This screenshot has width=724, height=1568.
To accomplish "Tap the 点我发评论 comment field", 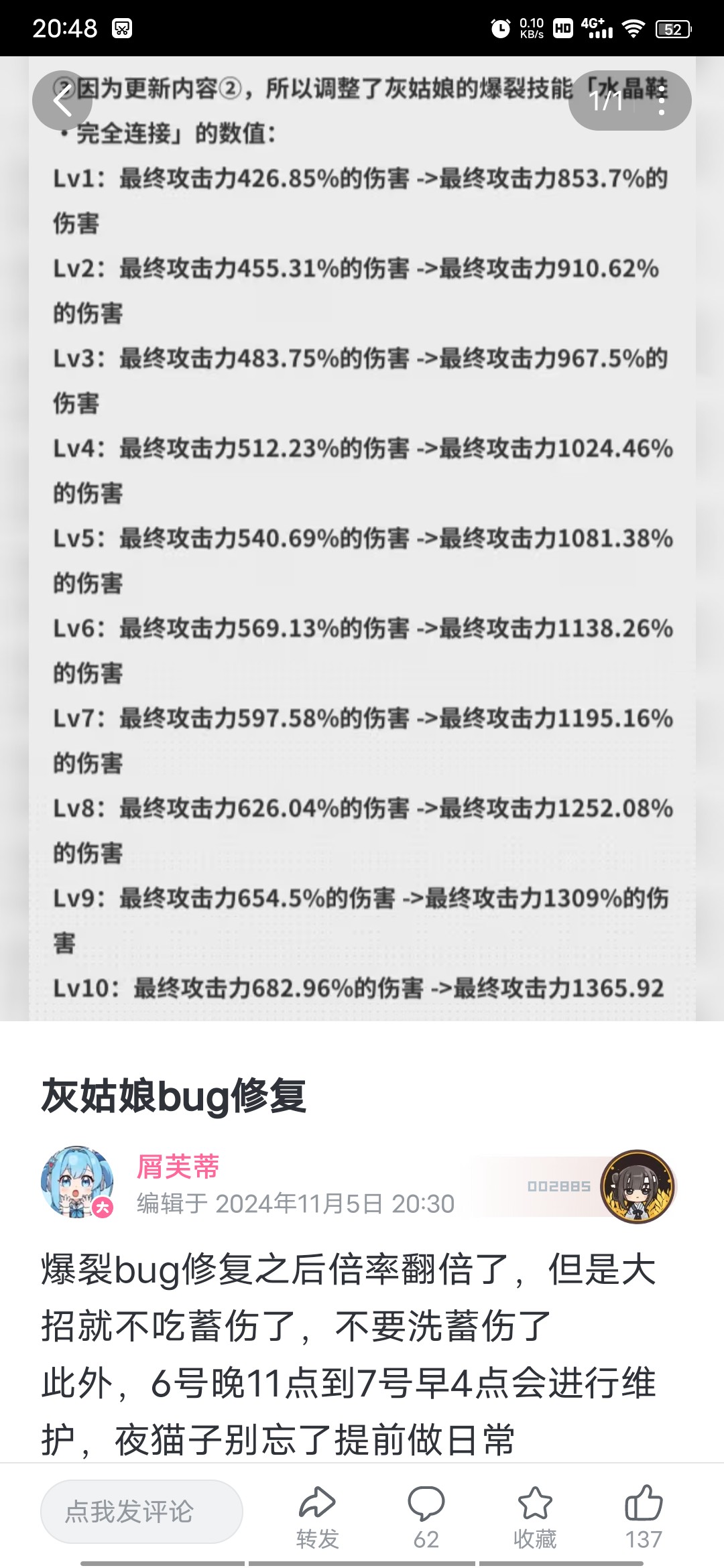I will 141,1511.
